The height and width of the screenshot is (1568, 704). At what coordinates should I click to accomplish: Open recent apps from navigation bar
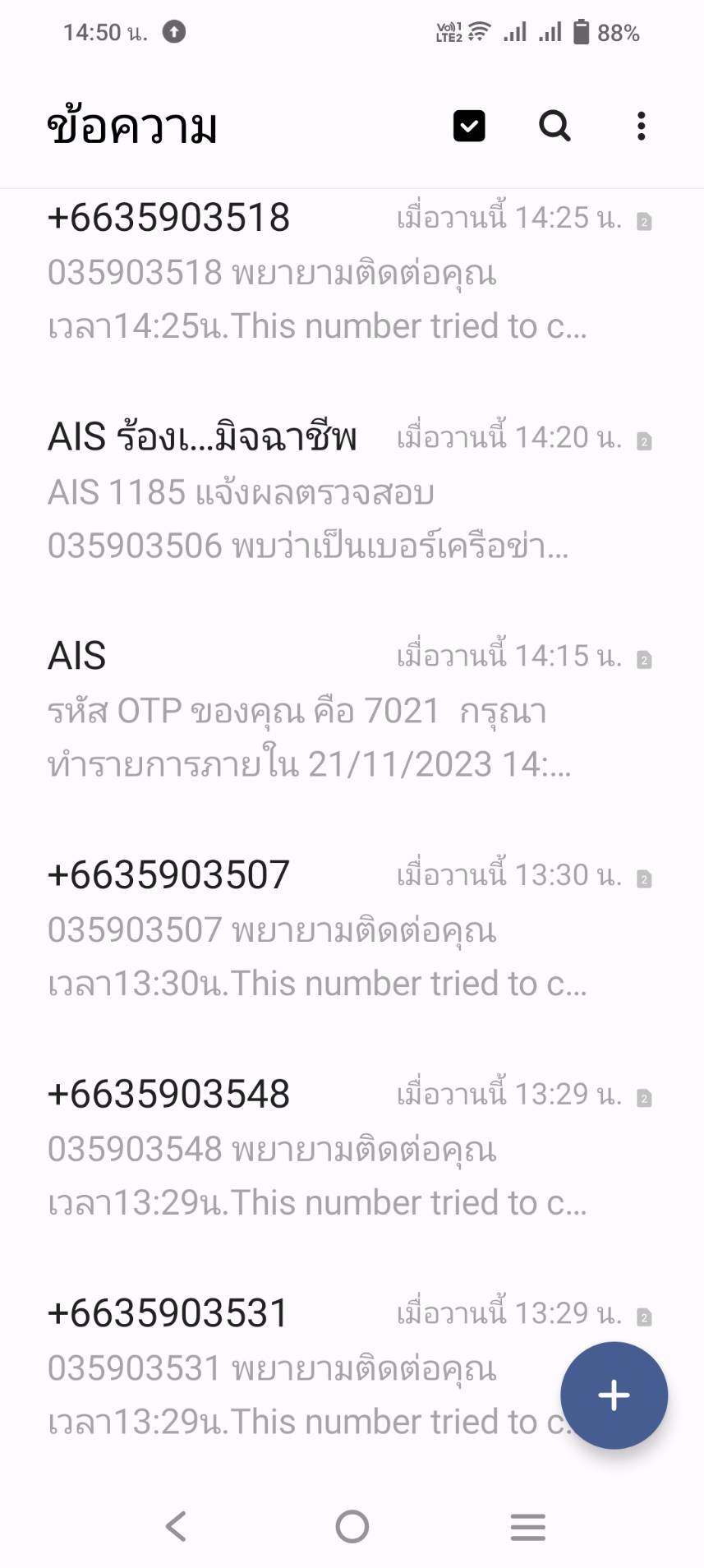click(527, 1527)
